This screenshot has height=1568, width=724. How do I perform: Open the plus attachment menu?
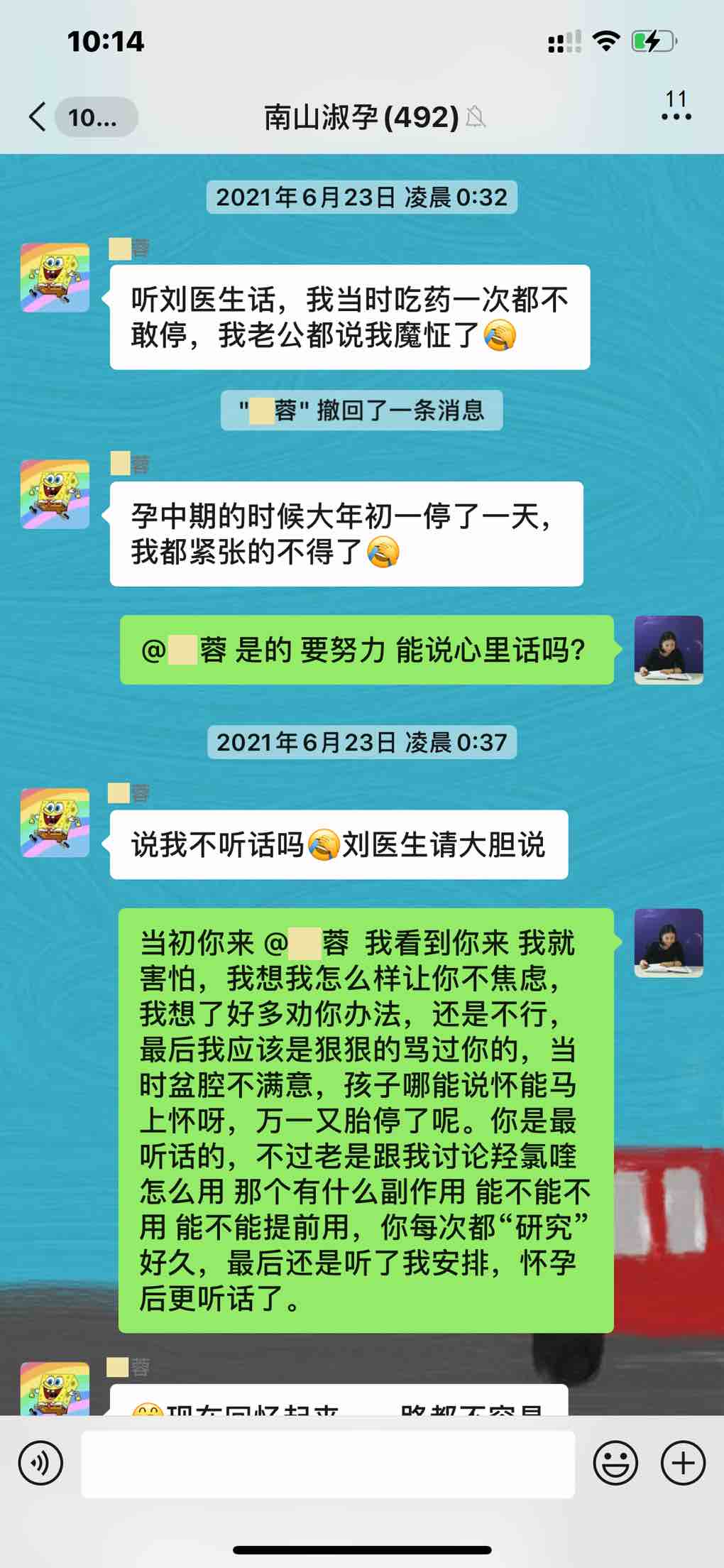(683, 1463)
